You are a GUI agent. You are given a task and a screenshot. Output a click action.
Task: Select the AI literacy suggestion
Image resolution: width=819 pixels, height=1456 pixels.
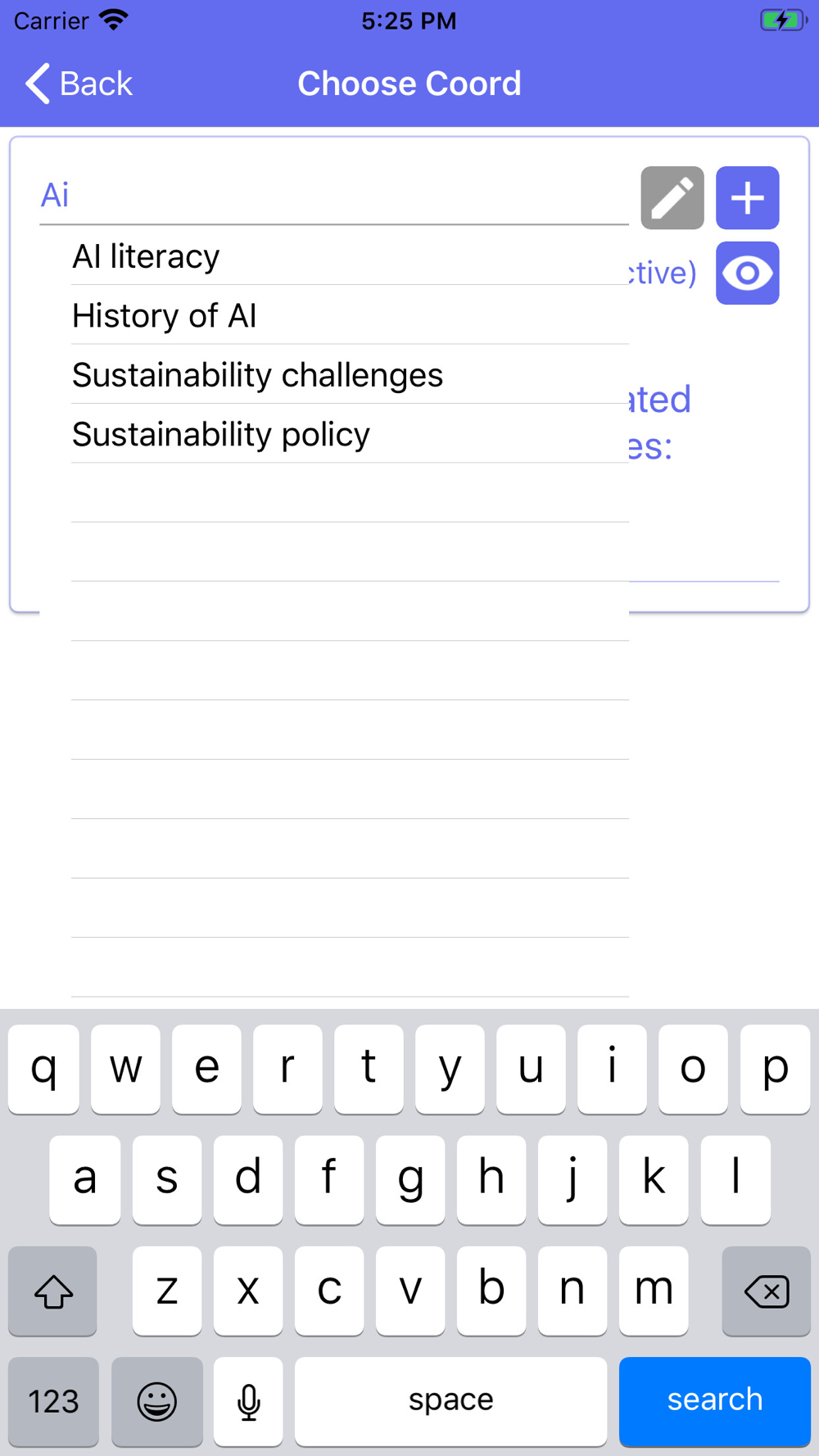pyautogui.click(x=350, y=256)
